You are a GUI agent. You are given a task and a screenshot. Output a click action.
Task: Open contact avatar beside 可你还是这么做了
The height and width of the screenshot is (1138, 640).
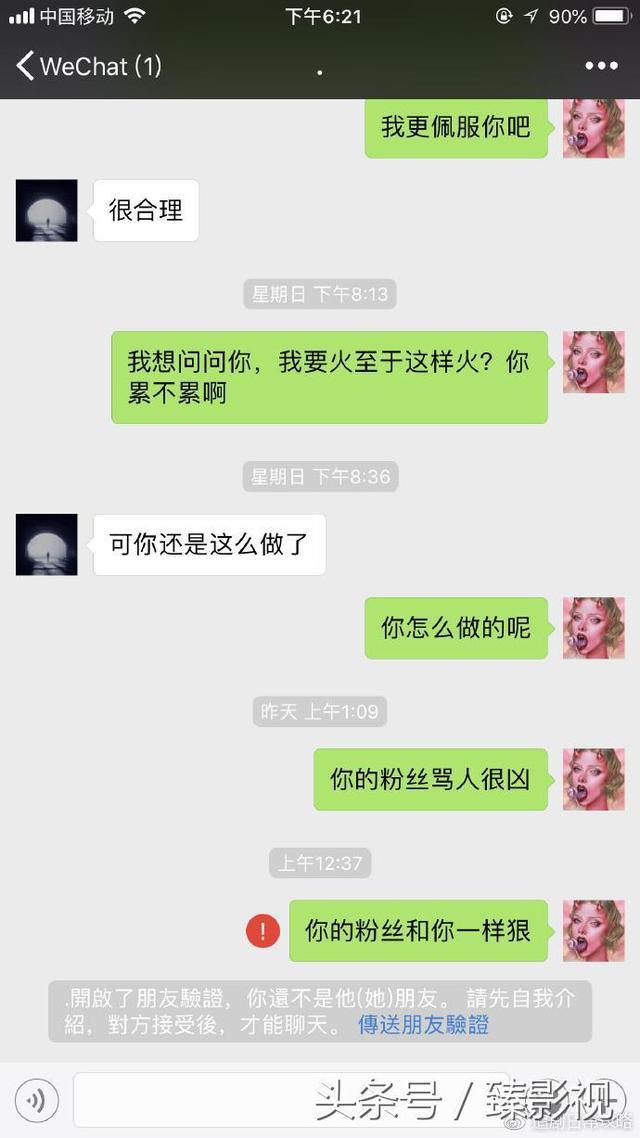tap(46, 545)
